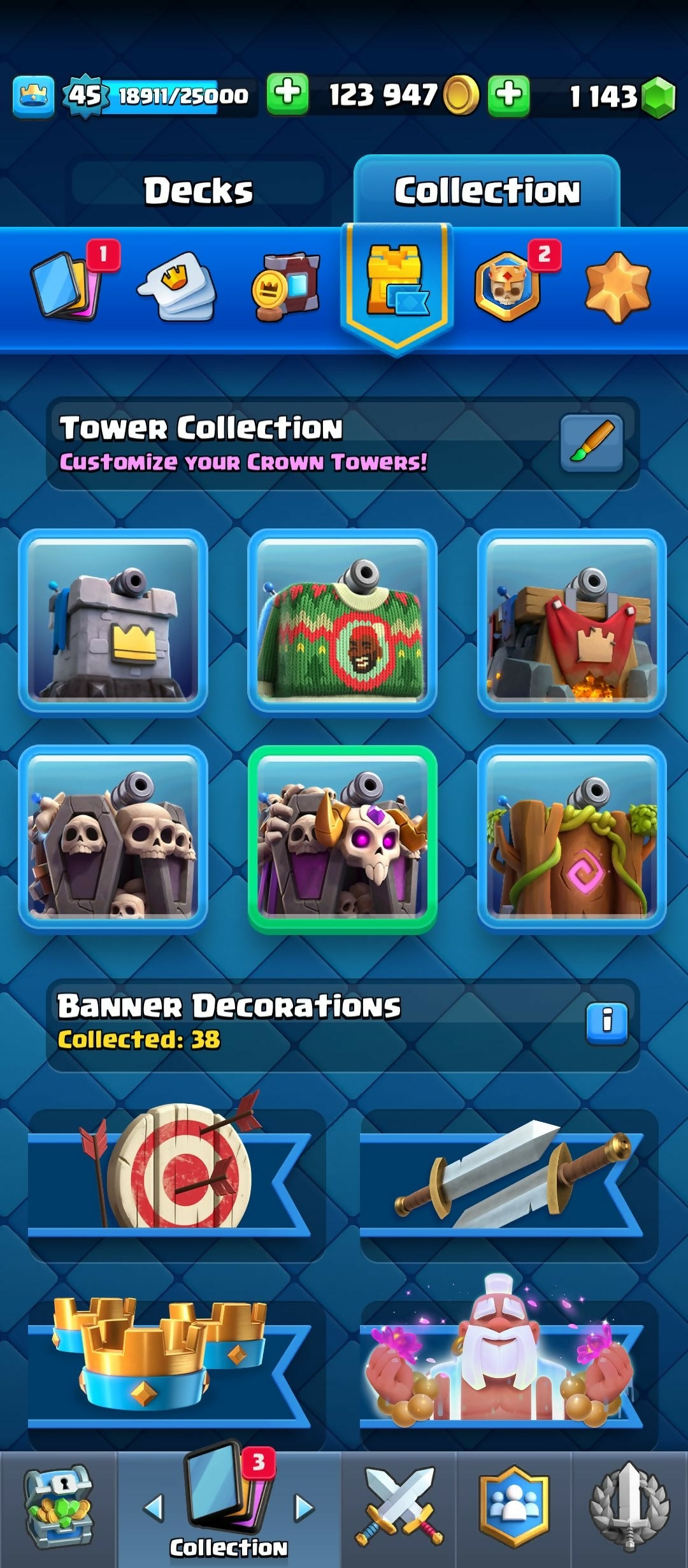The image size is (688, 1568).
Task: Open the player profile crown icon
Action: (x=34, y=96)
